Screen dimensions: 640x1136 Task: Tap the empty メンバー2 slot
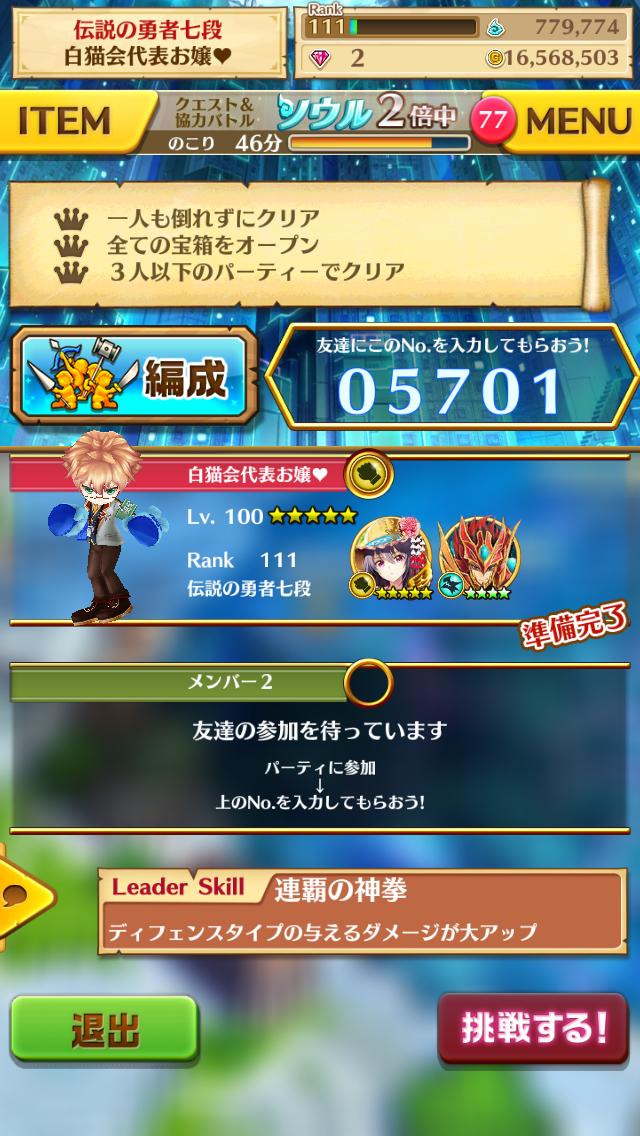click(x=320, y=750)
